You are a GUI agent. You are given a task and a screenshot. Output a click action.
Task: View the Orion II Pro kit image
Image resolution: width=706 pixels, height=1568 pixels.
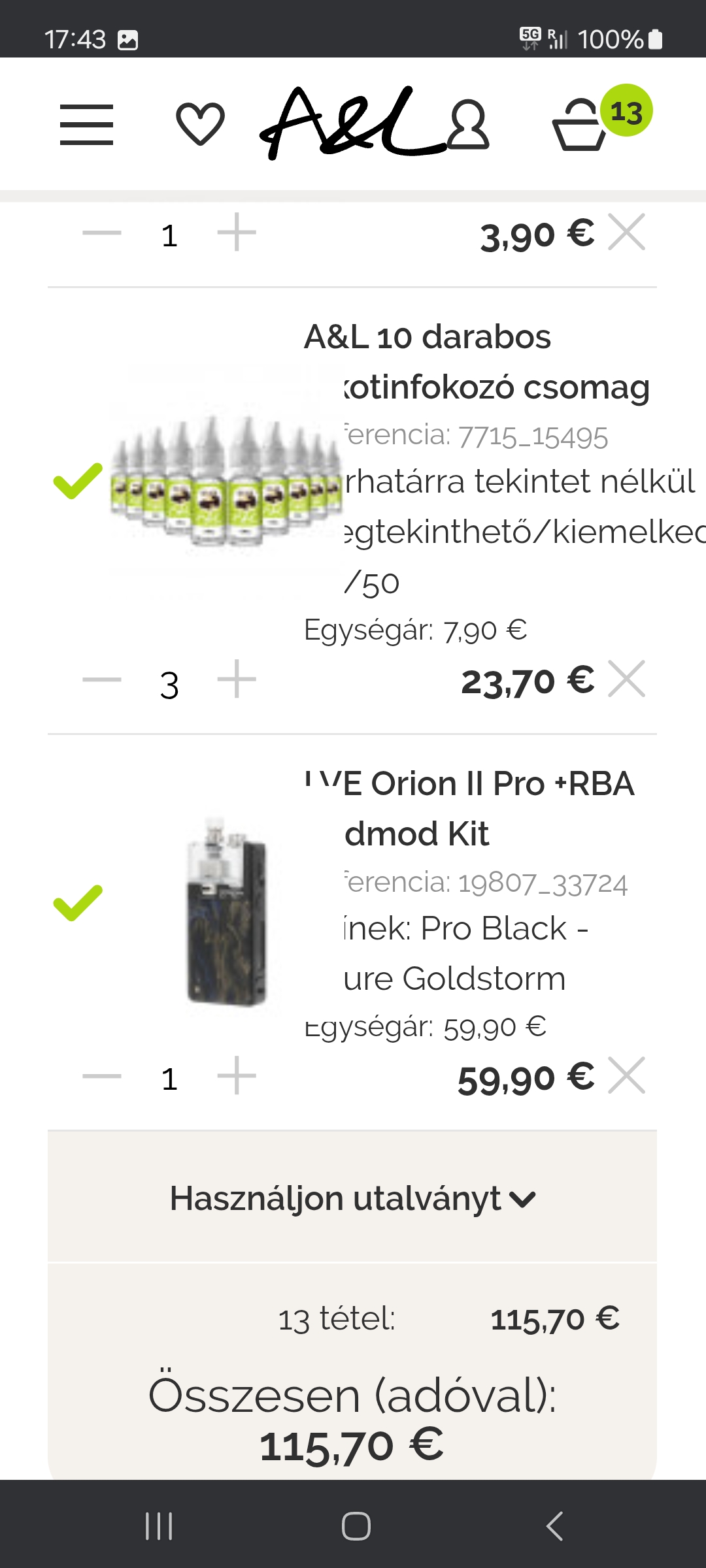227,911
